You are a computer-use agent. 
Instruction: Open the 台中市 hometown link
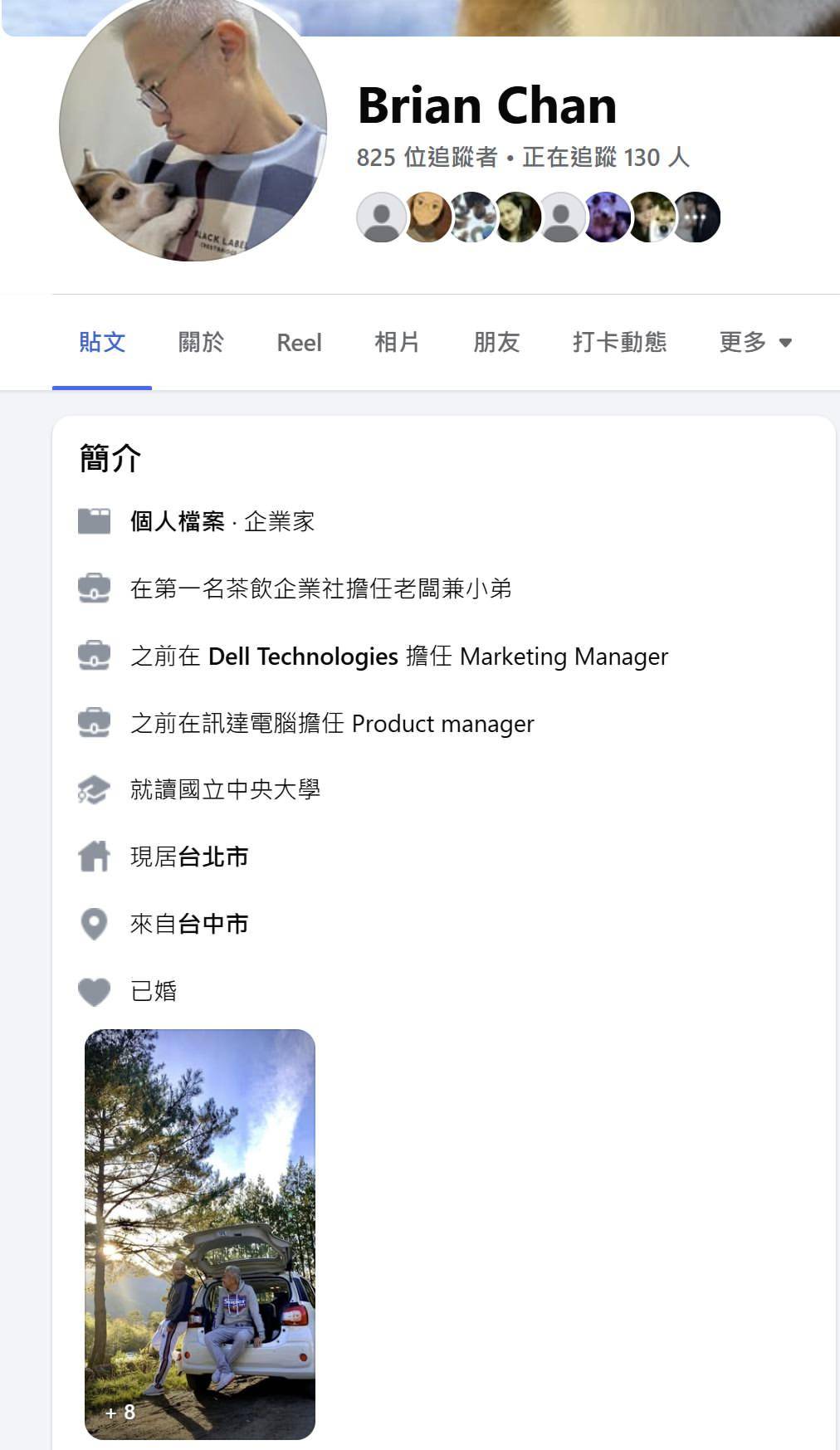(213, 924)
